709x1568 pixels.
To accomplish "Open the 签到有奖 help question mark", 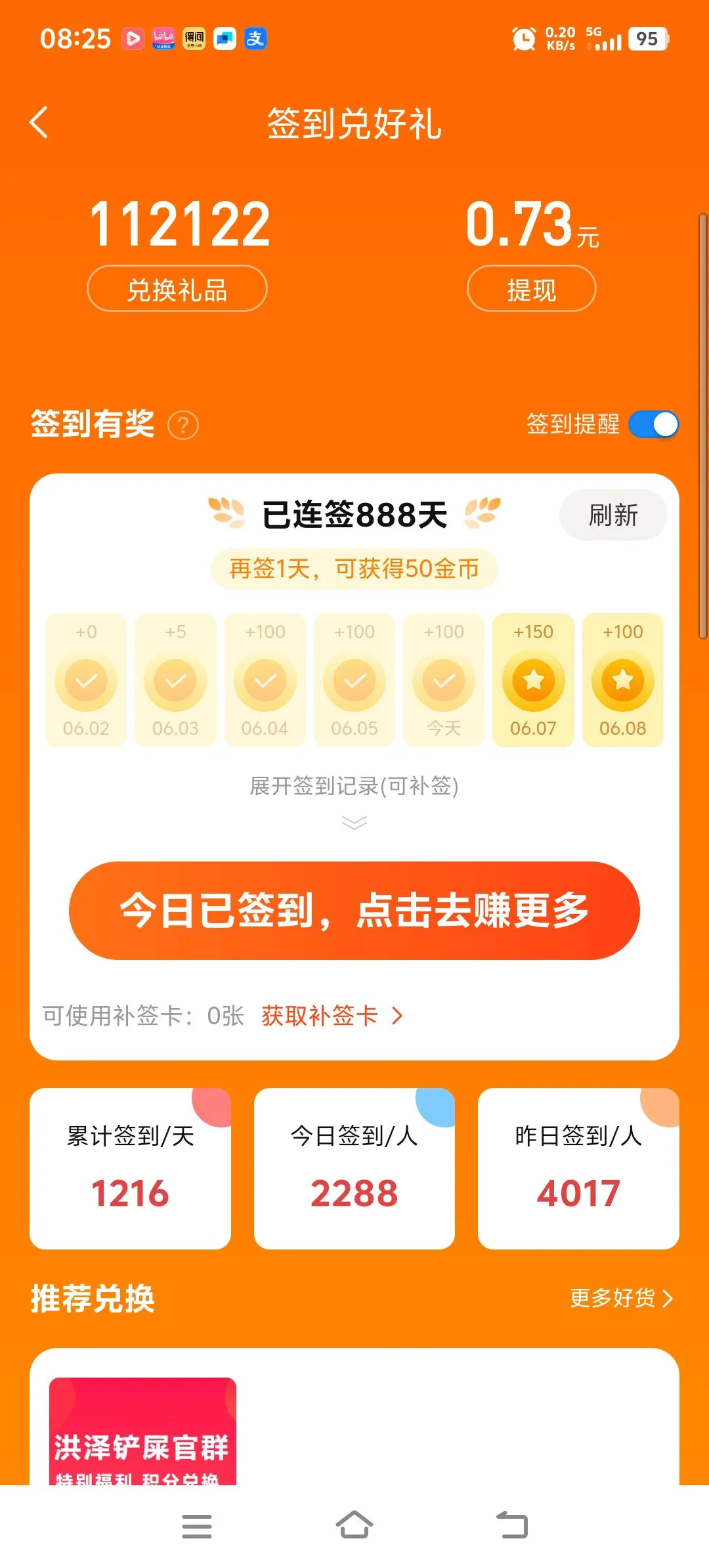I will (x=183, y=425).
